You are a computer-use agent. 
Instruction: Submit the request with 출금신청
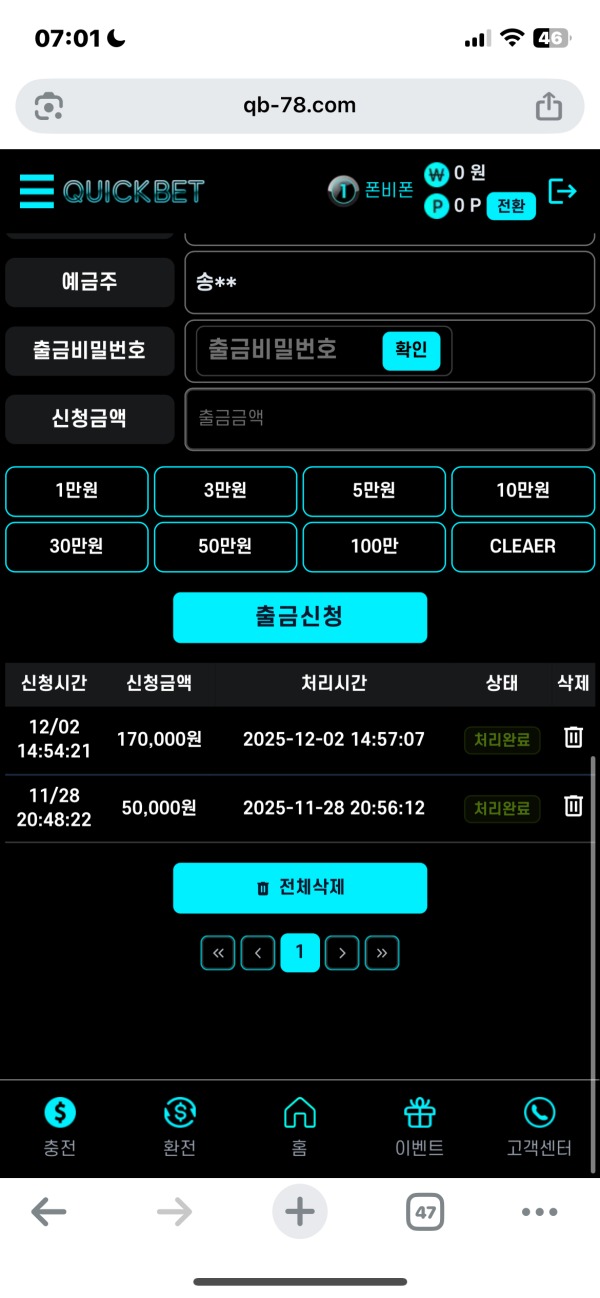coord(300,617)
